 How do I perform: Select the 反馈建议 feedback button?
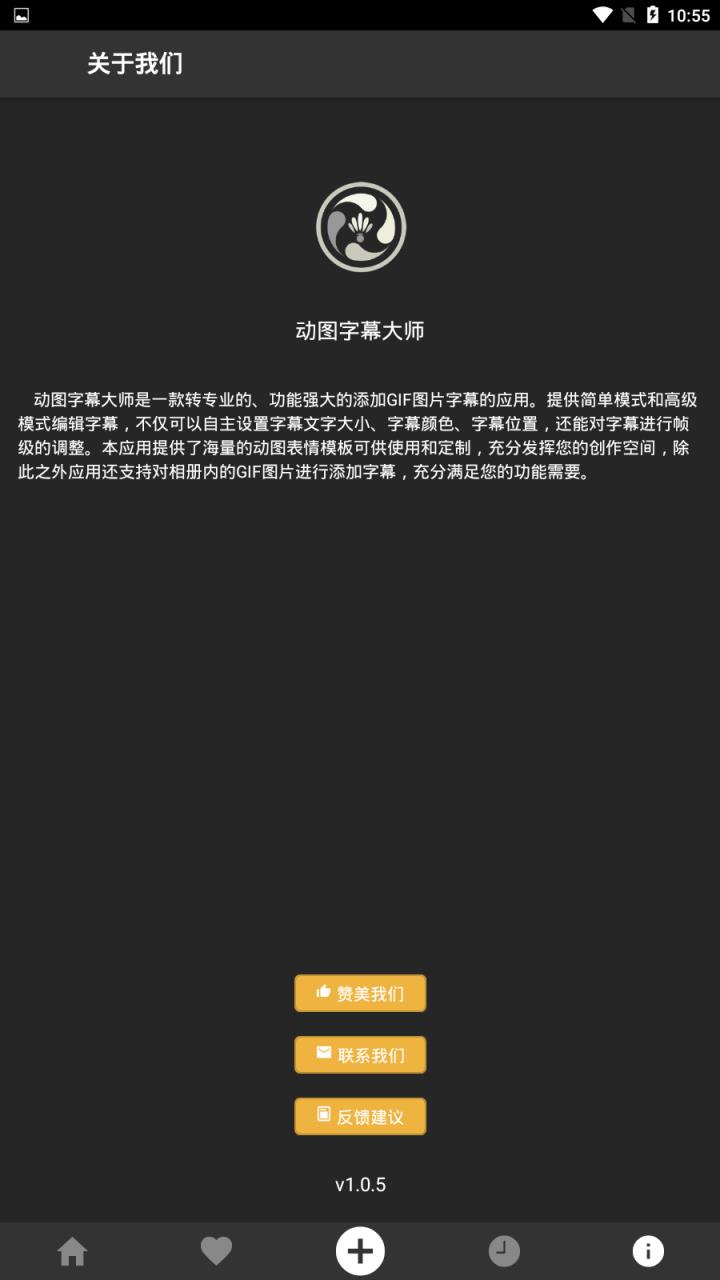(360, 1116)
